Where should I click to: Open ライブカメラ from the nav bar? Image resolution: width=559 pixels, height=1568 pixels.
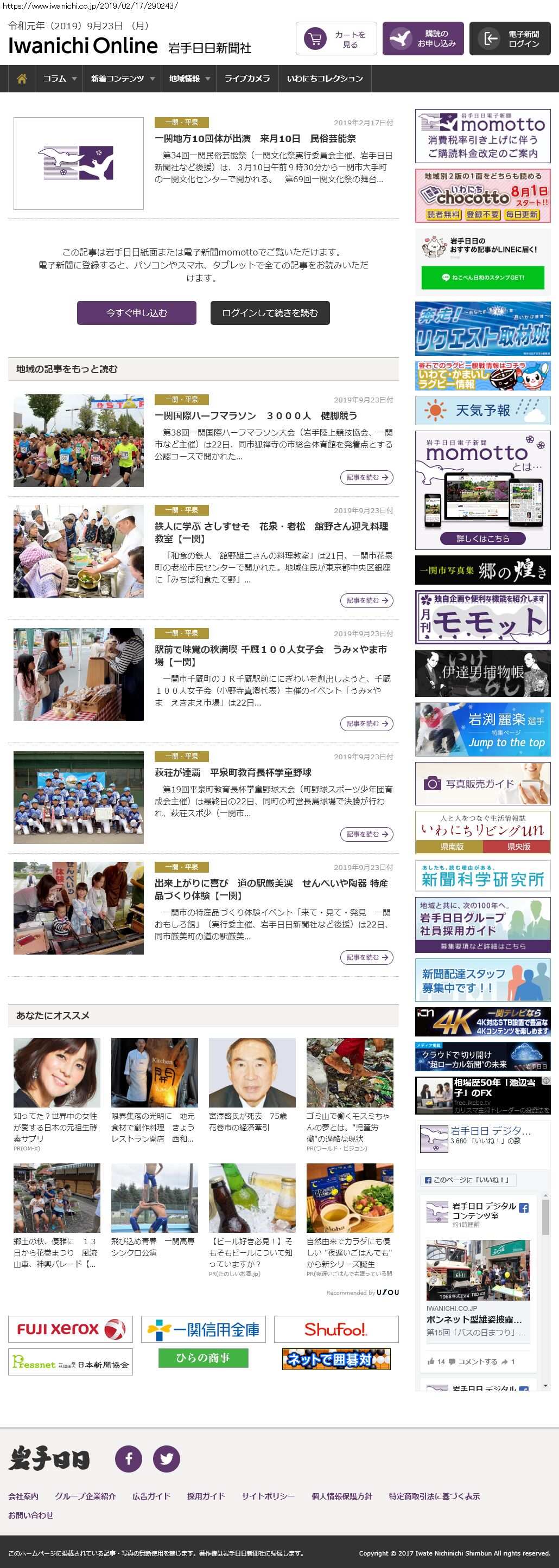coord(246,79)
